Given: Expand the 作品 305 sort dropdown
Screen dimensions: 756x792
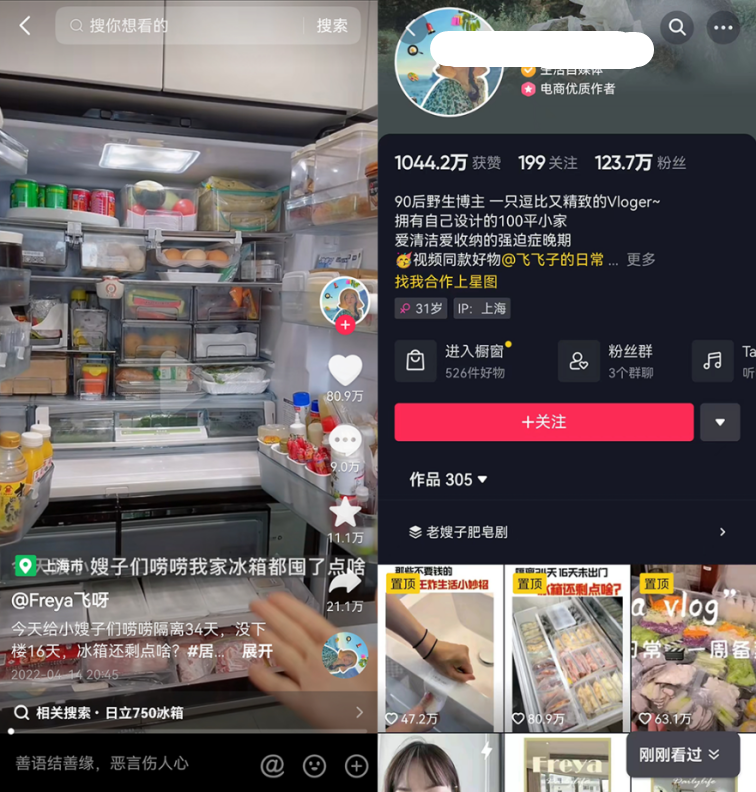Looking at the screenshot, I should pyautogui.click(x=449, y=480).
